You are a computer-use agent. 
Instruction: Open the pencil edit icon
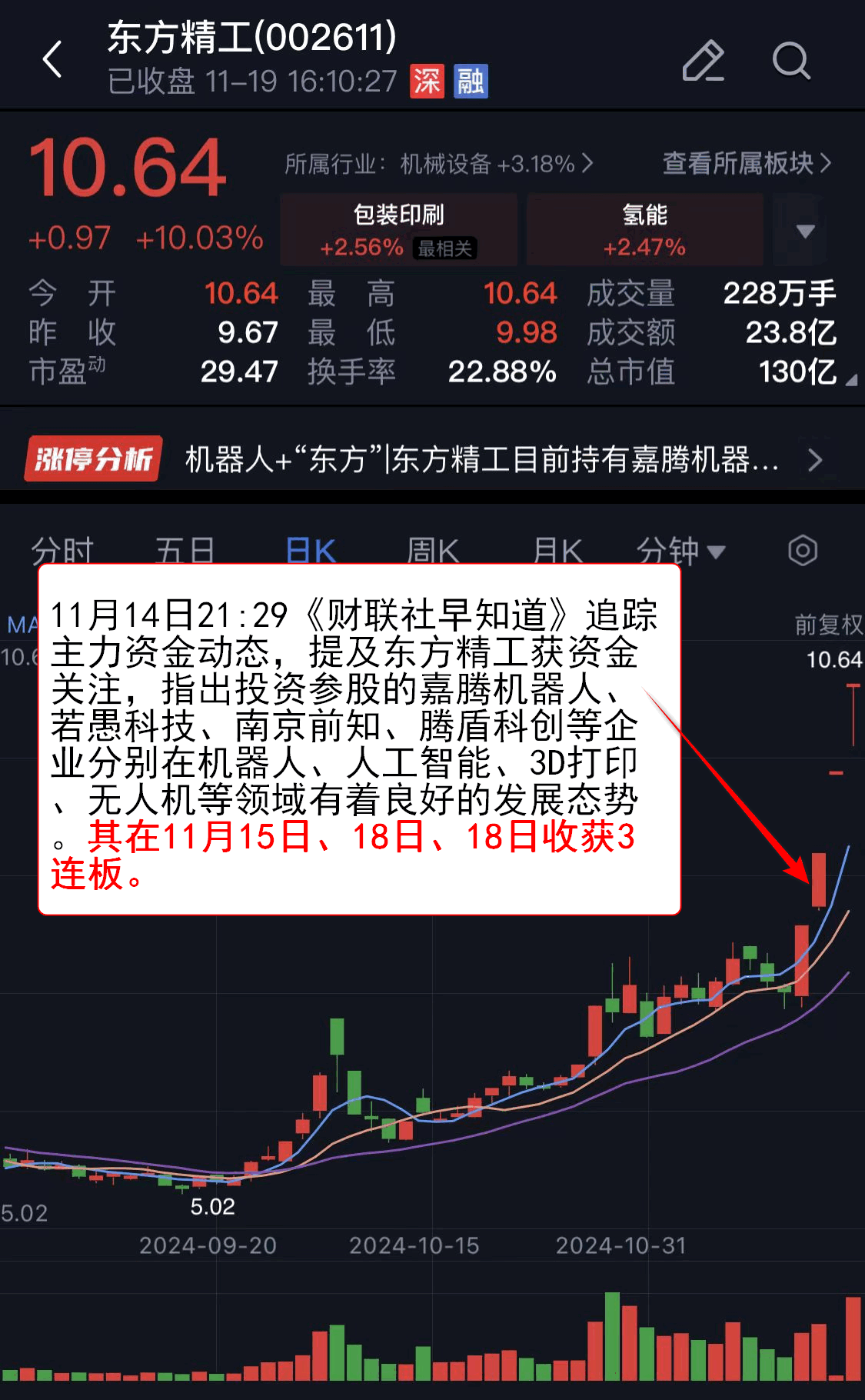(703, 61)
